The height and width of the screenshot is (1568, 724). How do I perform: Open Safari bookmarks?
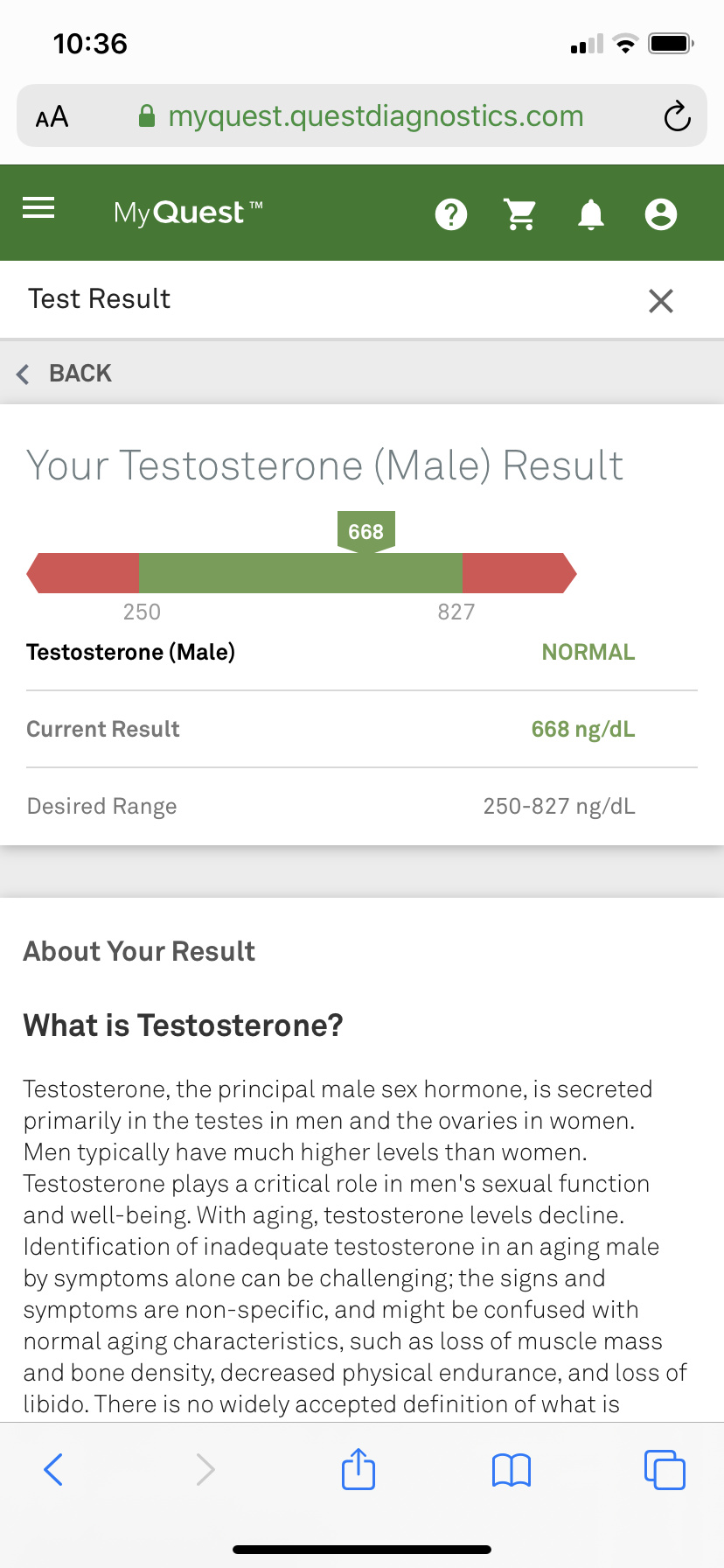point(512,1470)
